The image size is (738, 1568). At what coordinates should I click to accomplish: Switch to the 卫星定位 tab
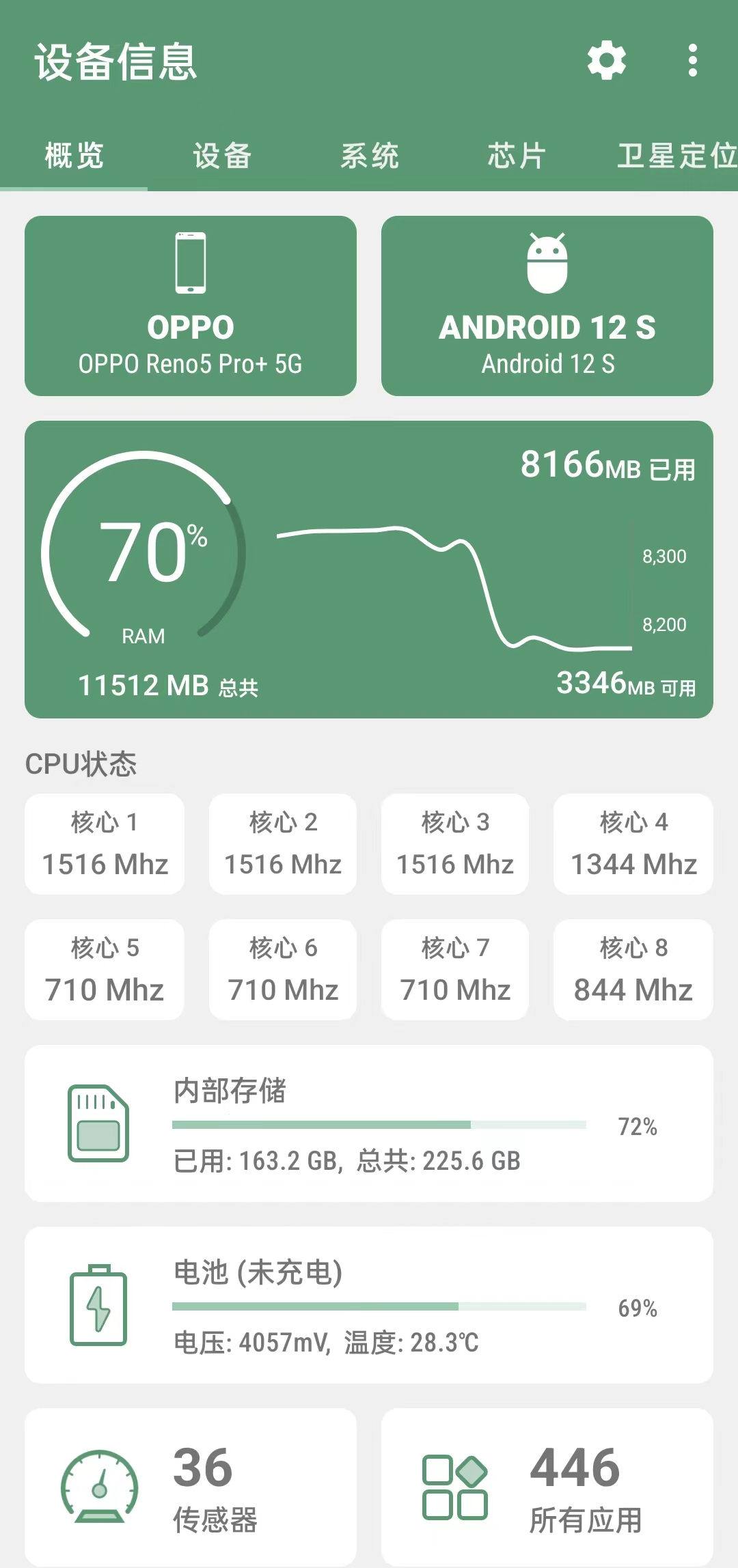675,156
